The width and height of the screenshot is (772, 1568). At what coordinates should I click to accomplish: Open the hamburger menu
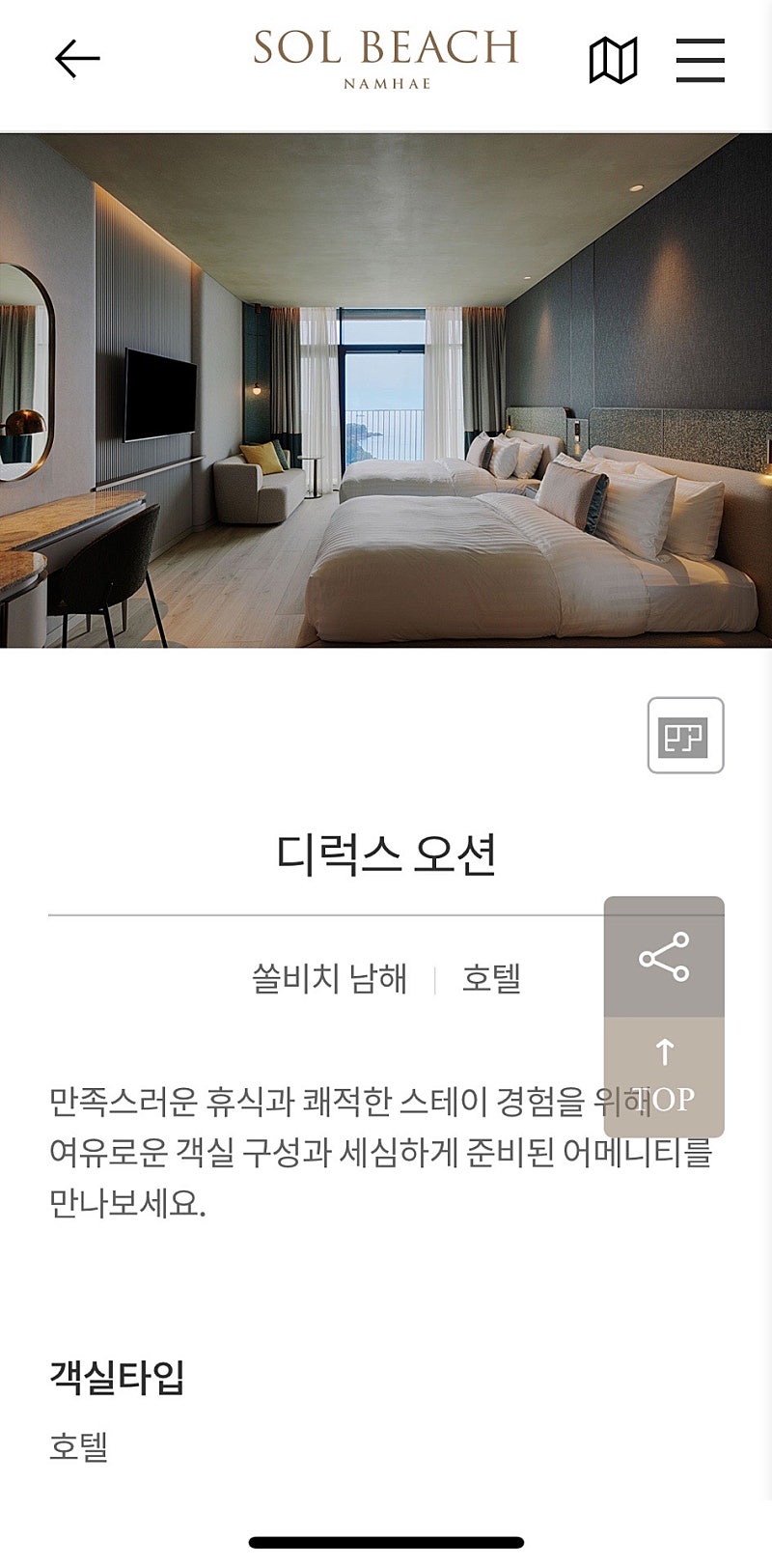pos(700,60)
